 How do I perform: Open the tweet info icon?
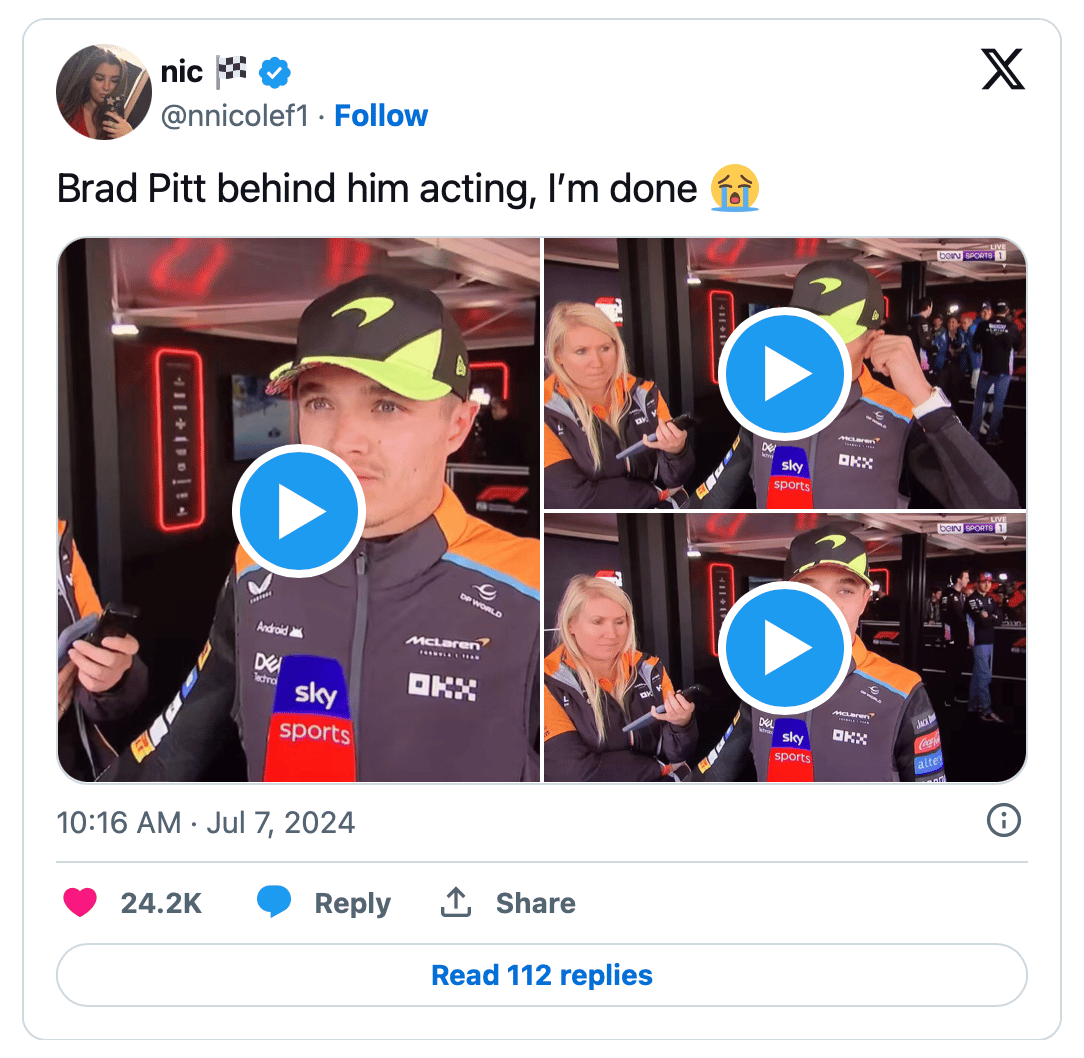1003,821
